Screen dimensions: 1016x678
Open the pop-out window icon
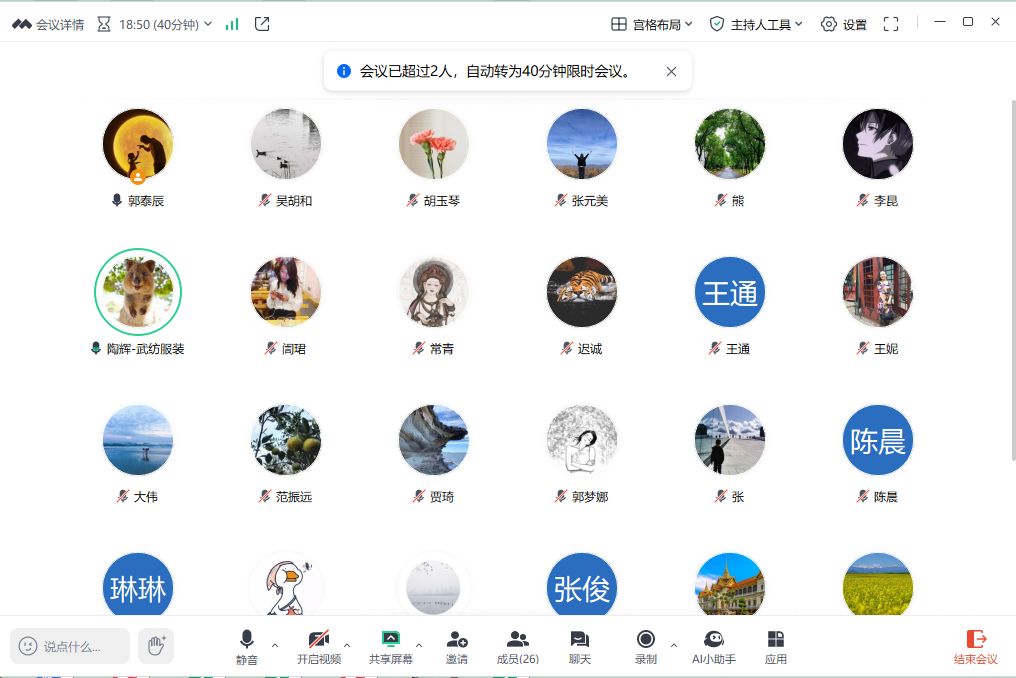pyautogui.click(x=262, y=24)
